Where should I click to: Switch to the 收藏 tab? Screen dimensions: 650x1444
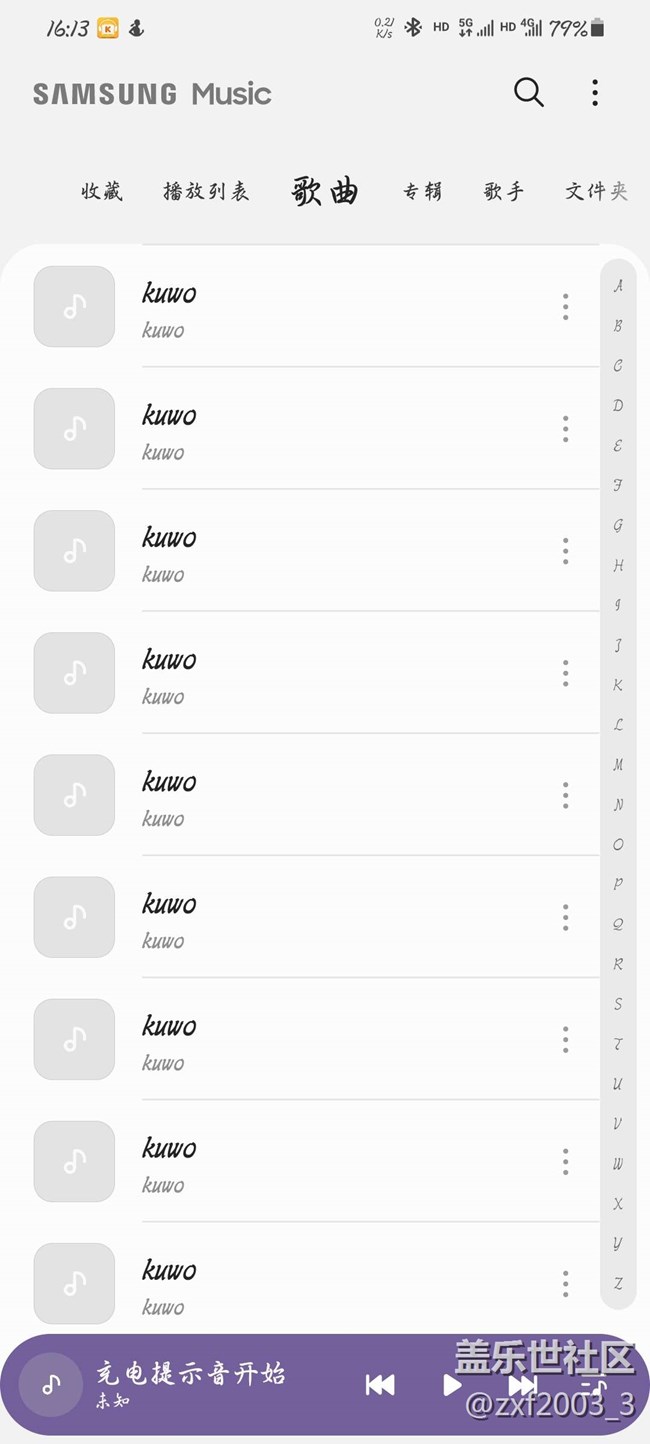(102, 191)
